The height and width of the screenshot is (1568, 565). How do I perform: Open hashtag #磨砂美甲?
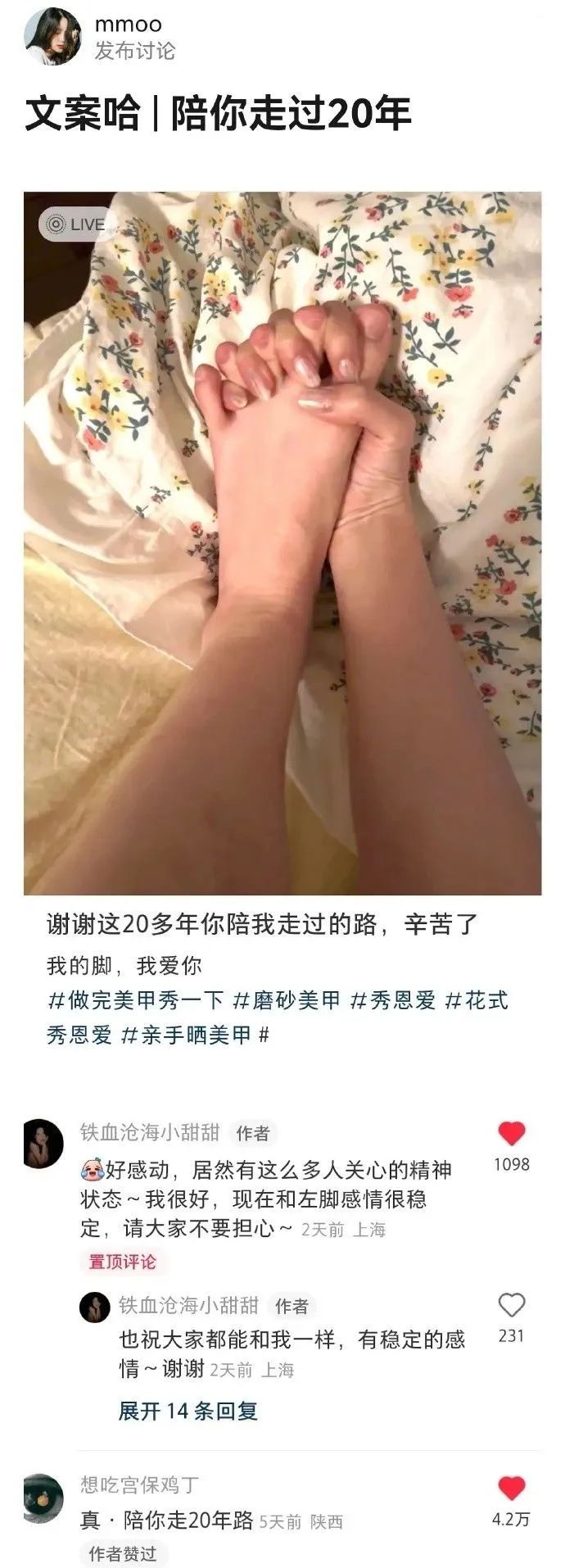(287, 999)
